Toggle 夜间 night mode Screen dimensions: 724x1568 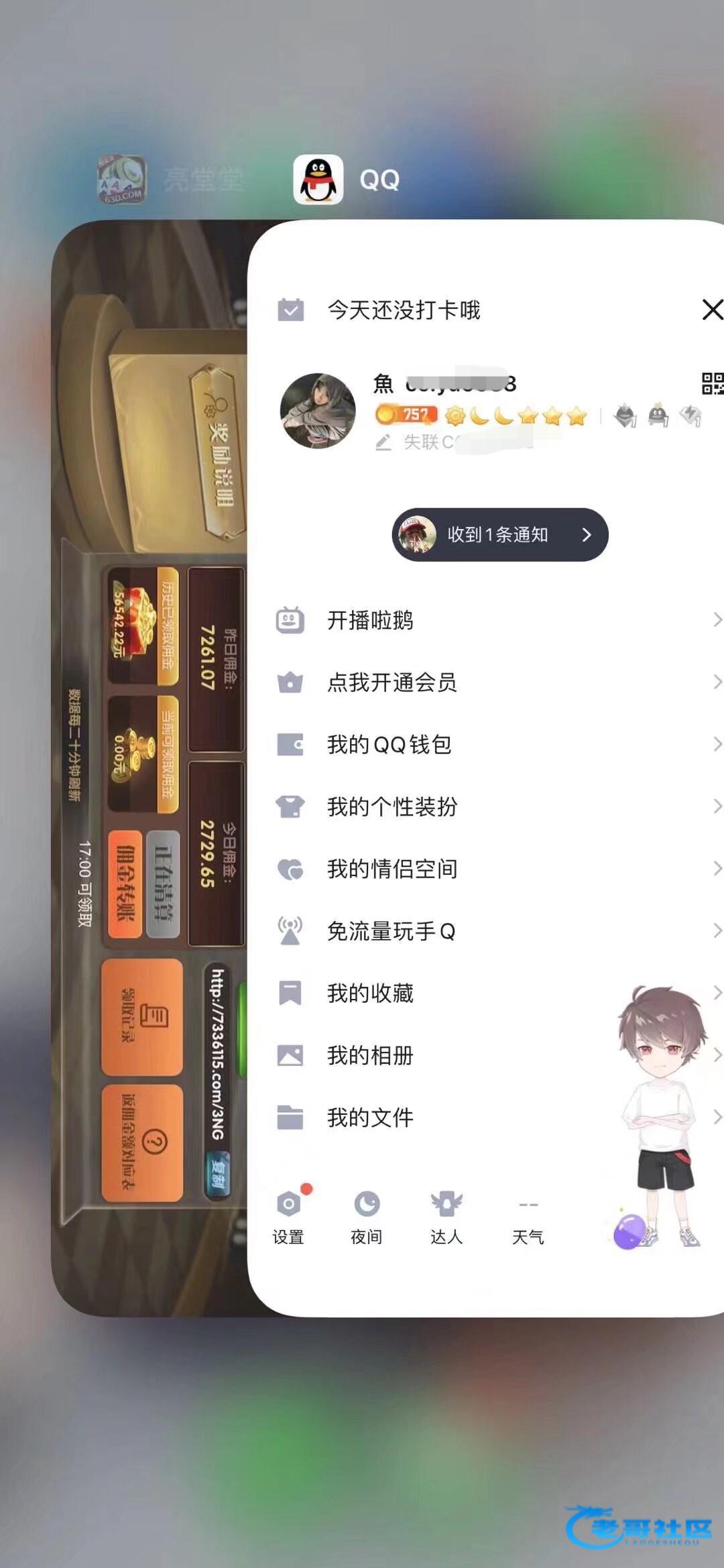(x=367, y=1217)
